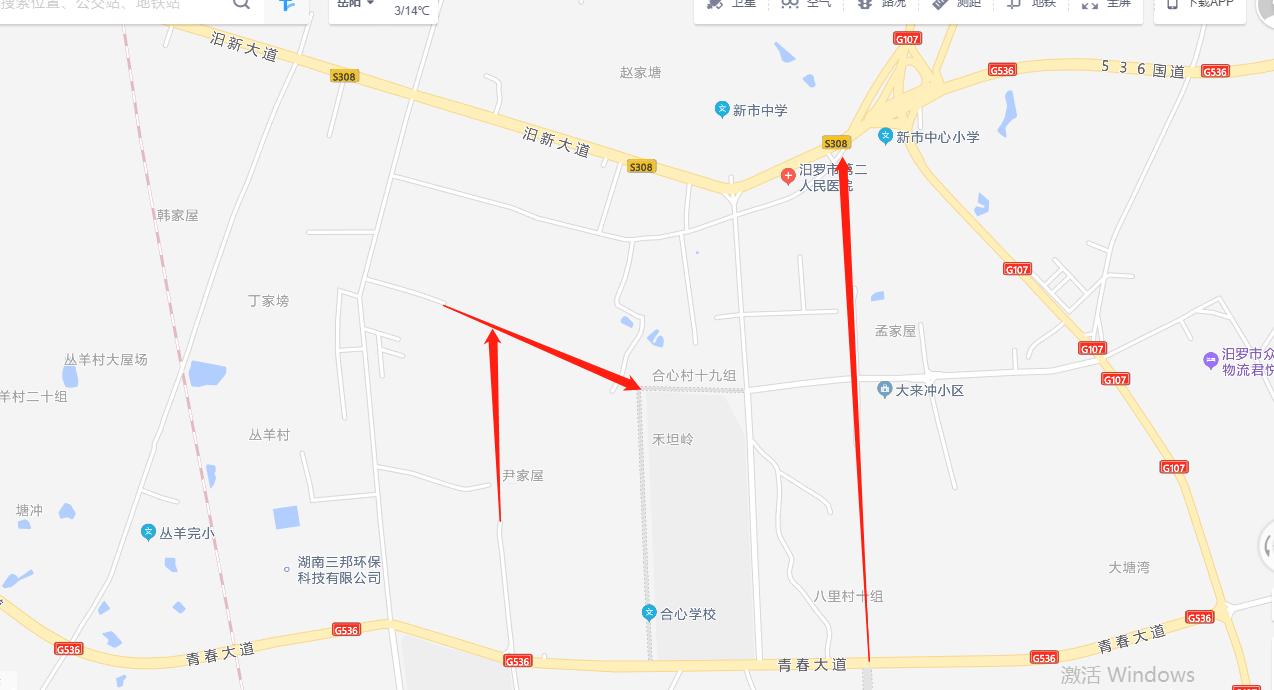Select the 新市中学 school marker
Viewport: 1274px width, 690px height.
point(722,110)
